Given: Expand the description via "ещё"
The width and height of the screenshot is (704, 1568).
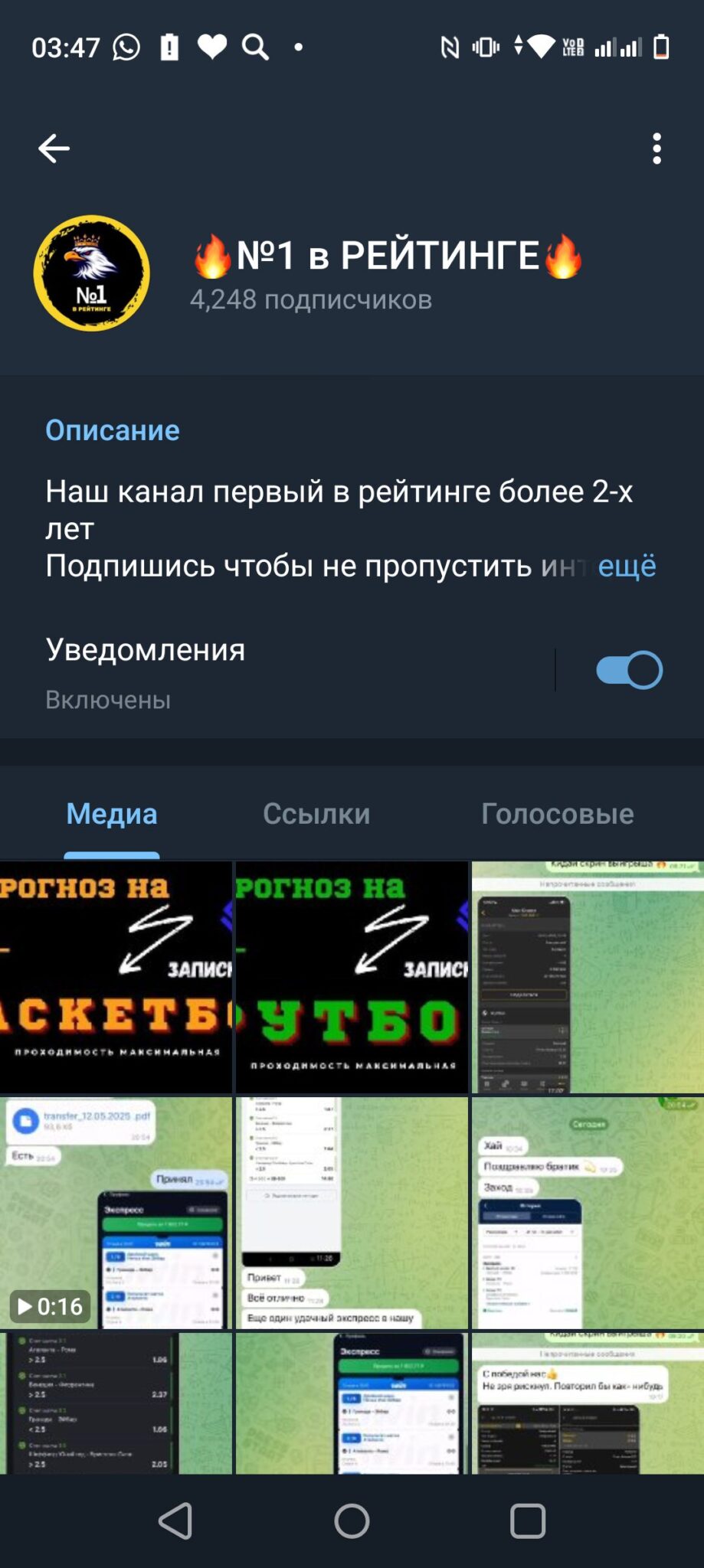Looking at the screenshot, I should click(x=626, y=566).
